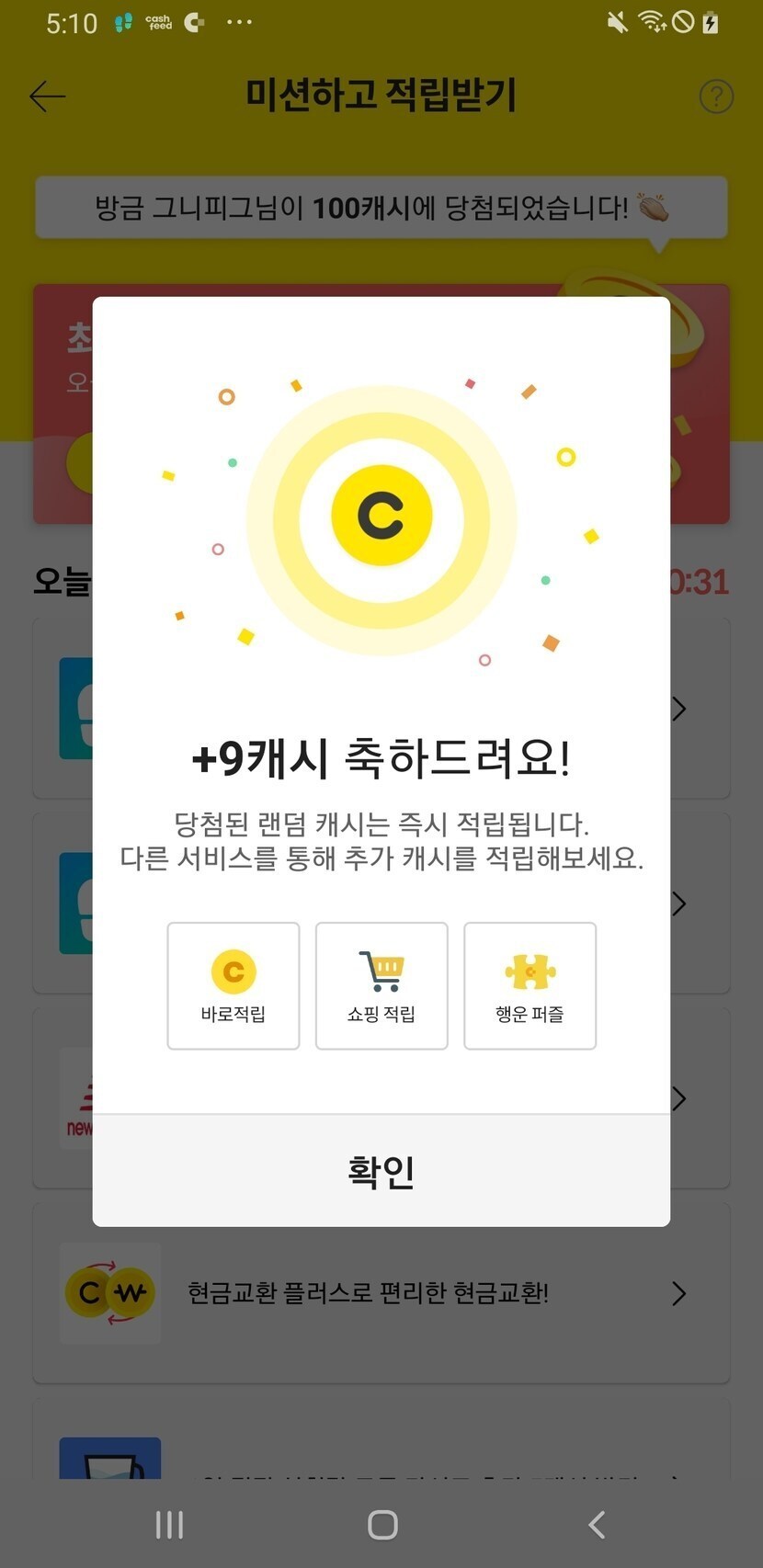The image size is (763, 1568).
Task: Open 현금교환 플러스로 편리한 현금교환 row
Action: (381, 1293)
